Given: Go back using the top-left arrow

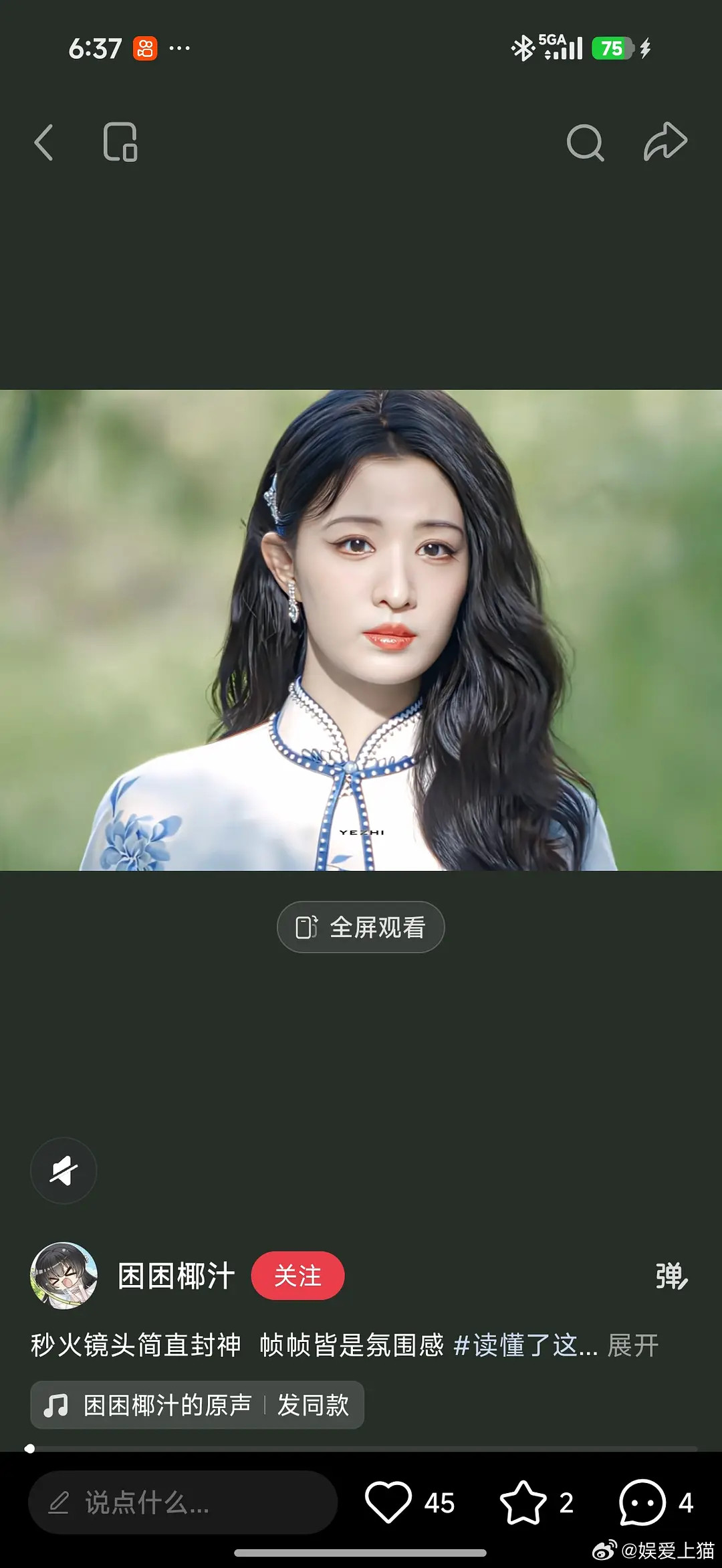Looking at the screenshot, I should (44, 142).
